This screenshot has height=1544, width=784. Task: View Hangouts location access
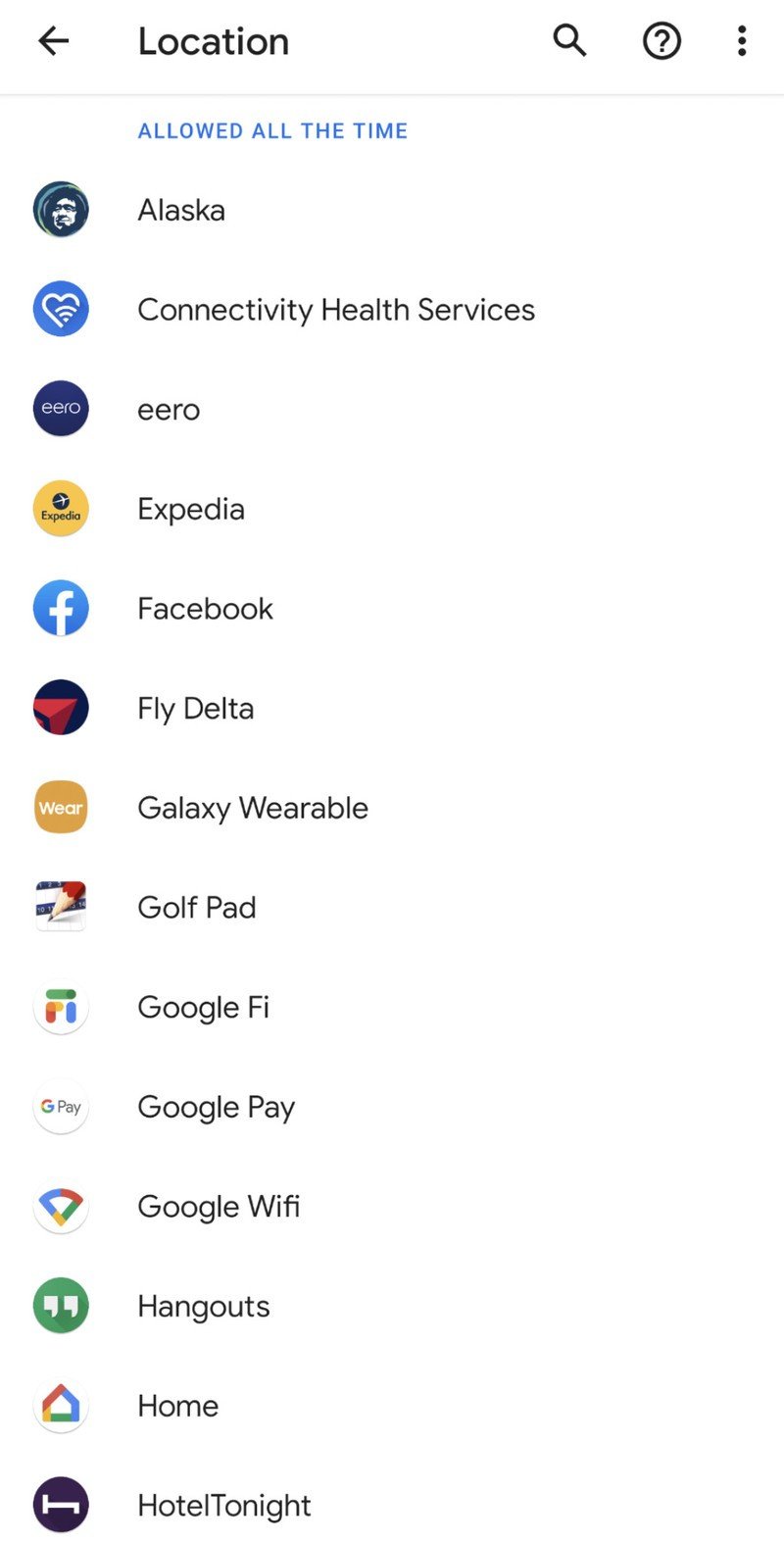203,1307
